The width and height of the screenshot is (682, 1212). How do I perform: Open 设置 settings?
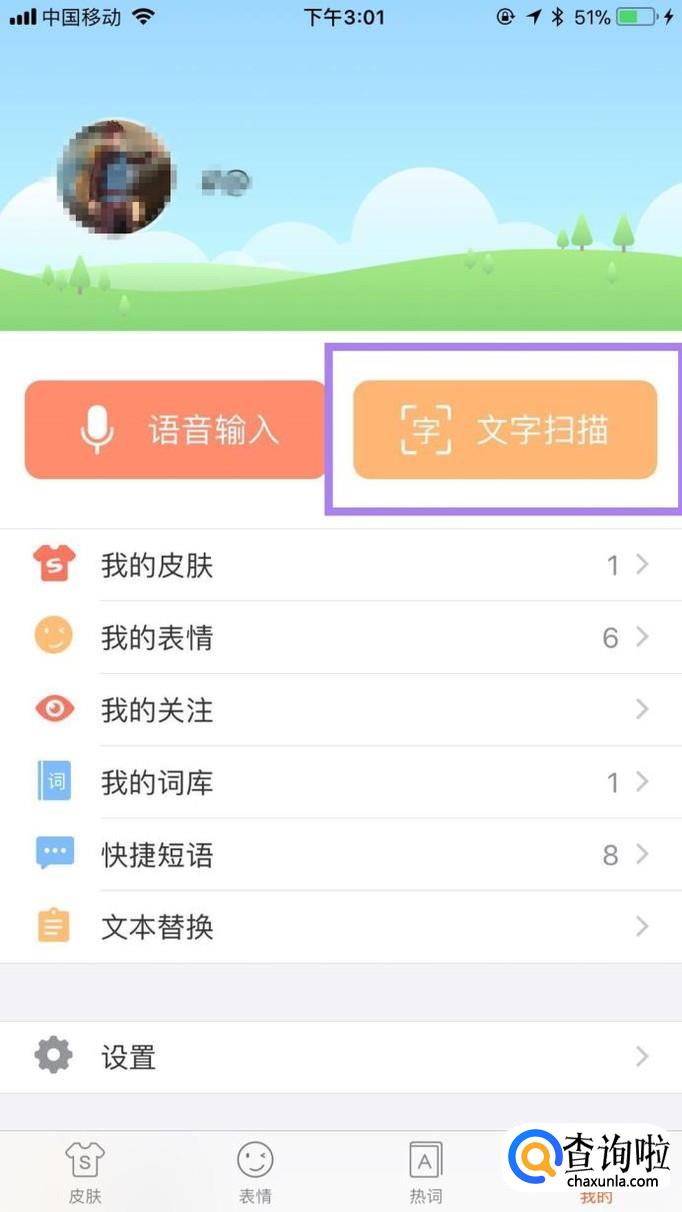[x=340, y=1057]
